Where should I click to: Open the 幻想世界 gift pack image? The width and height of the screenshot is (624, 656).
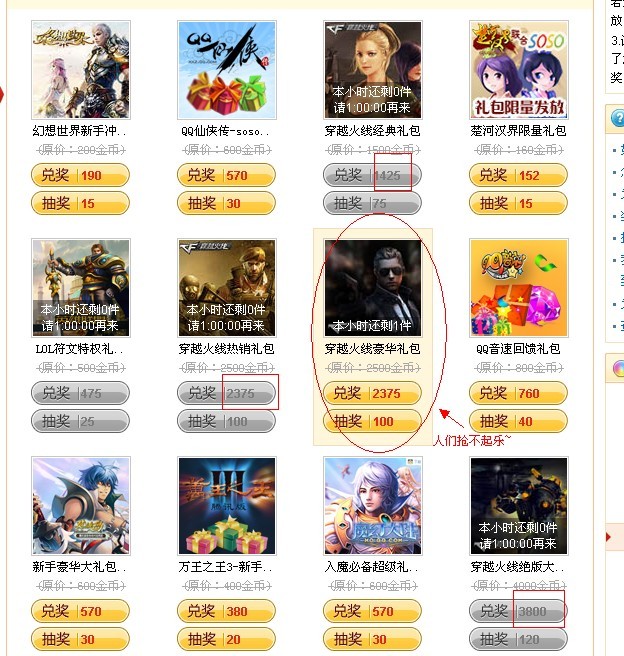[x=81, y=69]
